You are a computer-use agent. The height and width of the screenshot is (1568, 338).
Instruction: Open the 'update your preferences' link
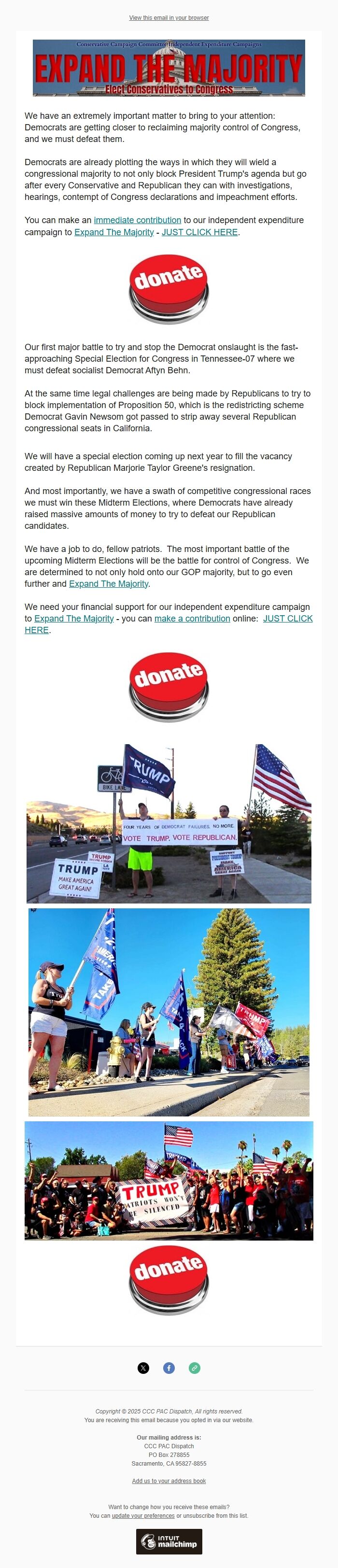pos(143,1516)
